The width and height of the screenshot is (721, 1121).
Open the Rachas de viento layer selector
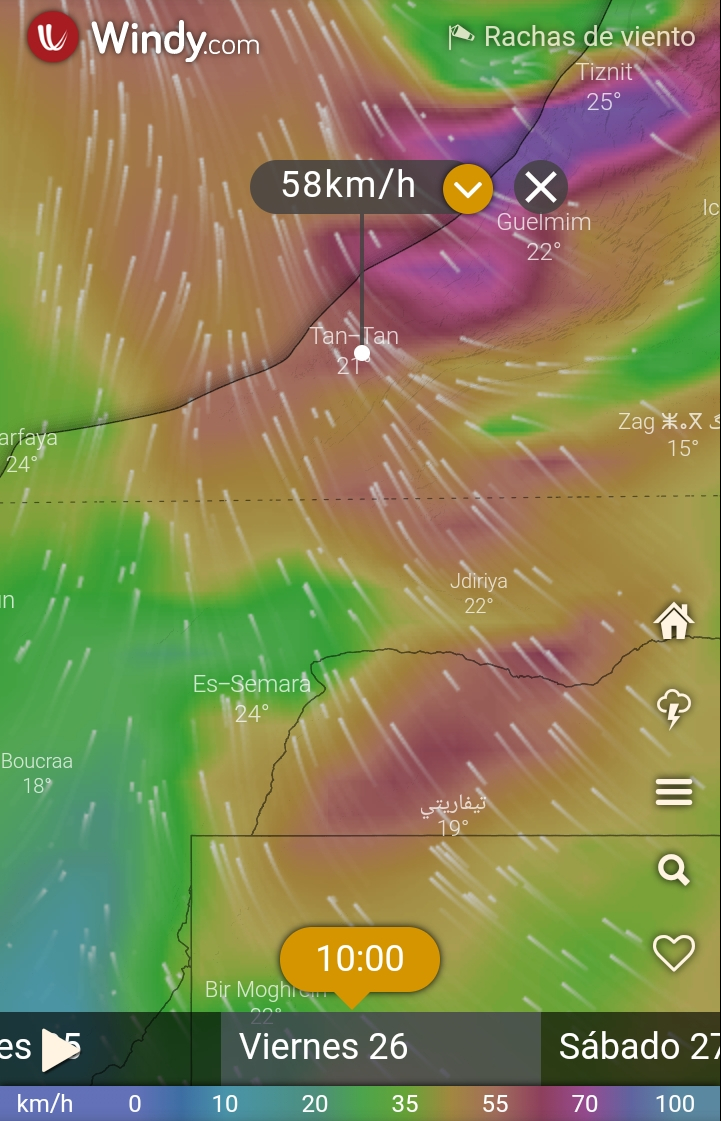571,37
